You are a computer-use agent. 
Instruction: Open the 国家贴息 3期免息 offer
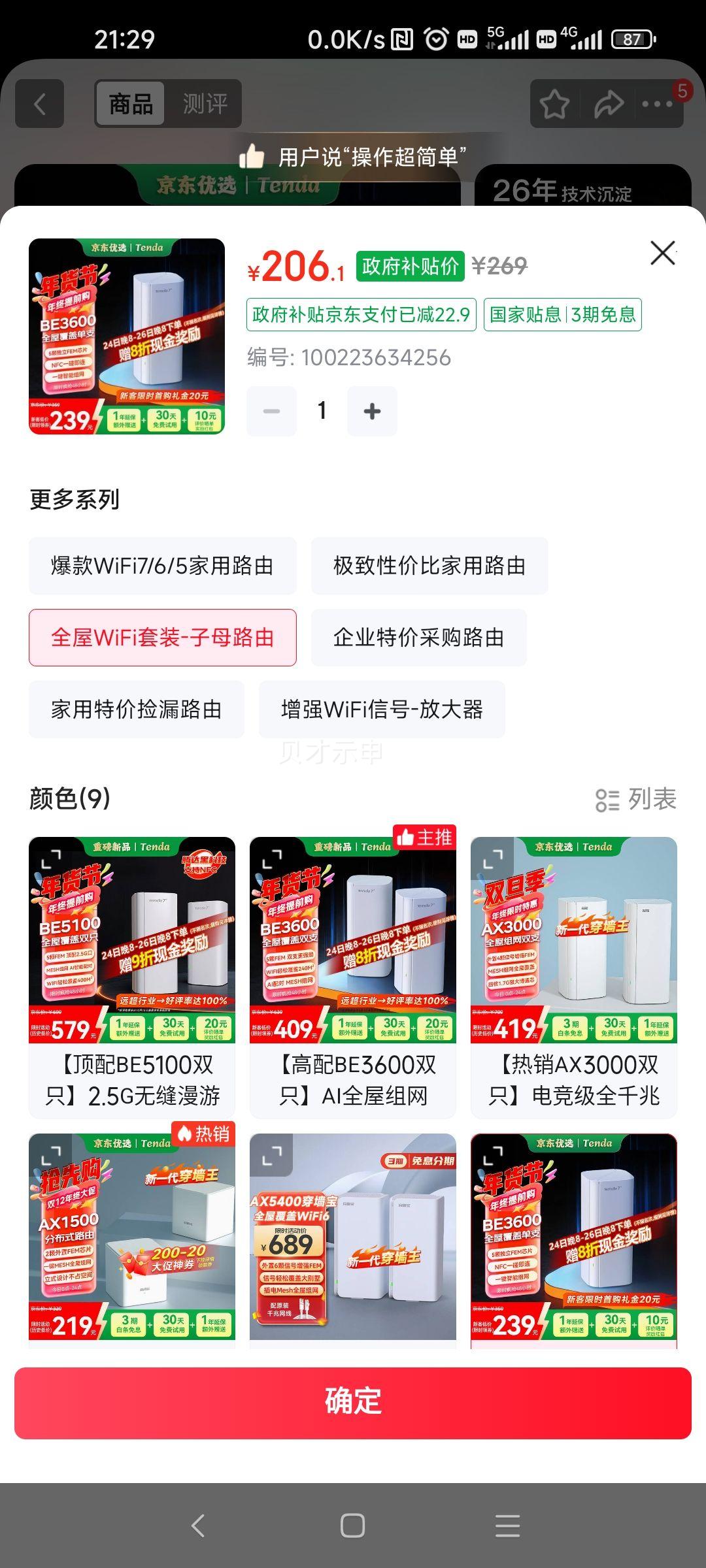coord(563,316)
